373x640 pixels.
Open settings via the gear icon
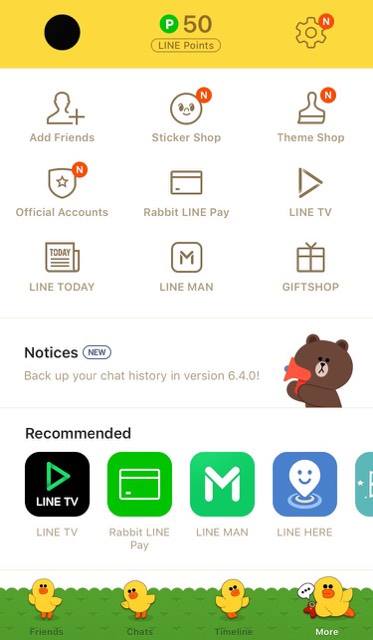(311, 33)
